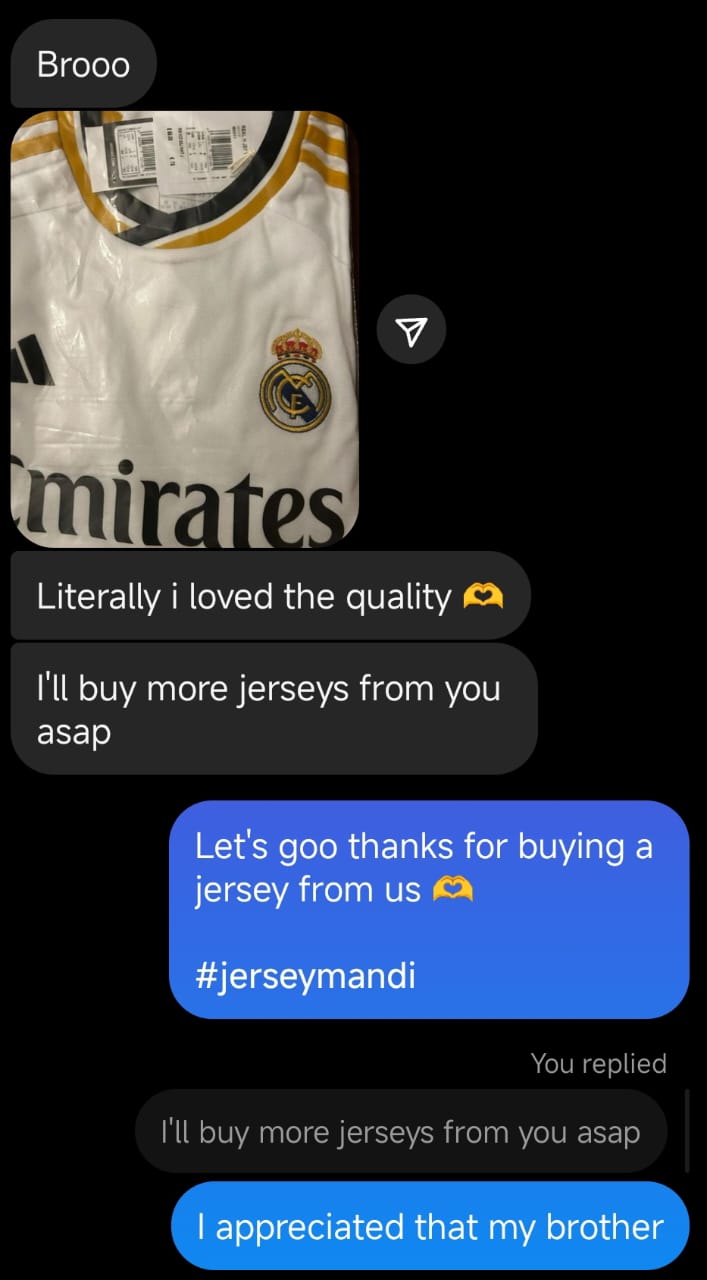Viewport: 707px width, 1280px height.
Task: Open the Real Madrid jersey photo message
Action: point(185,329)
